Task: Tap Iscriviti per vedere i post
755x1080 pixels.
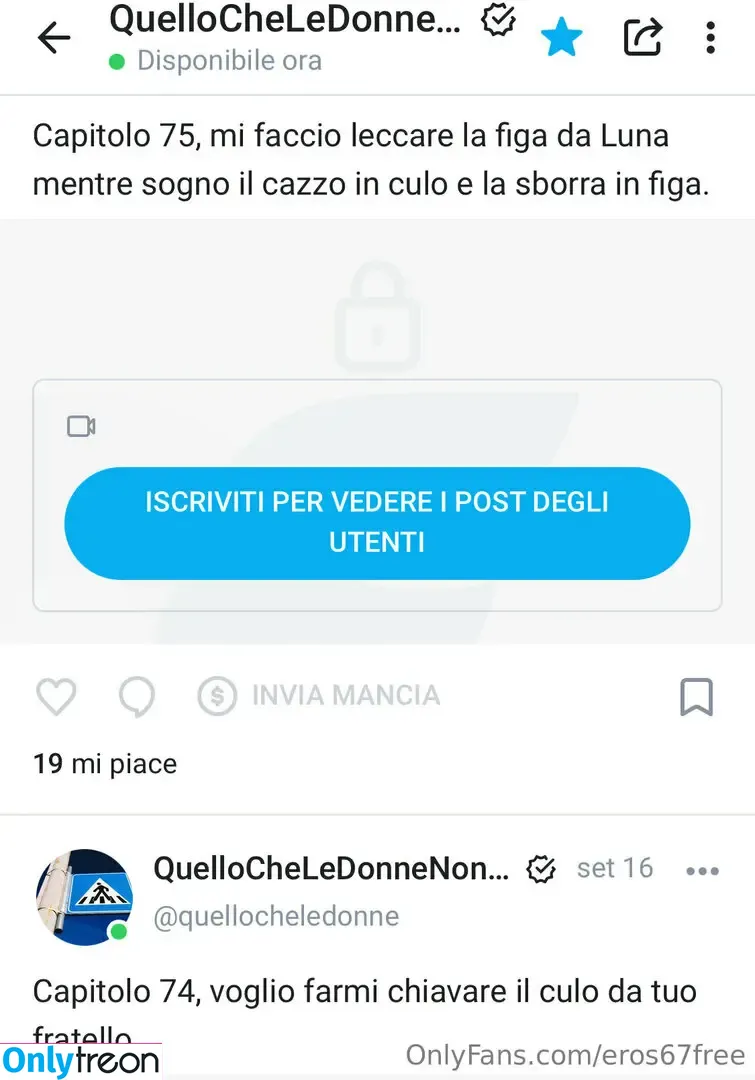Action: click(377, 522)
